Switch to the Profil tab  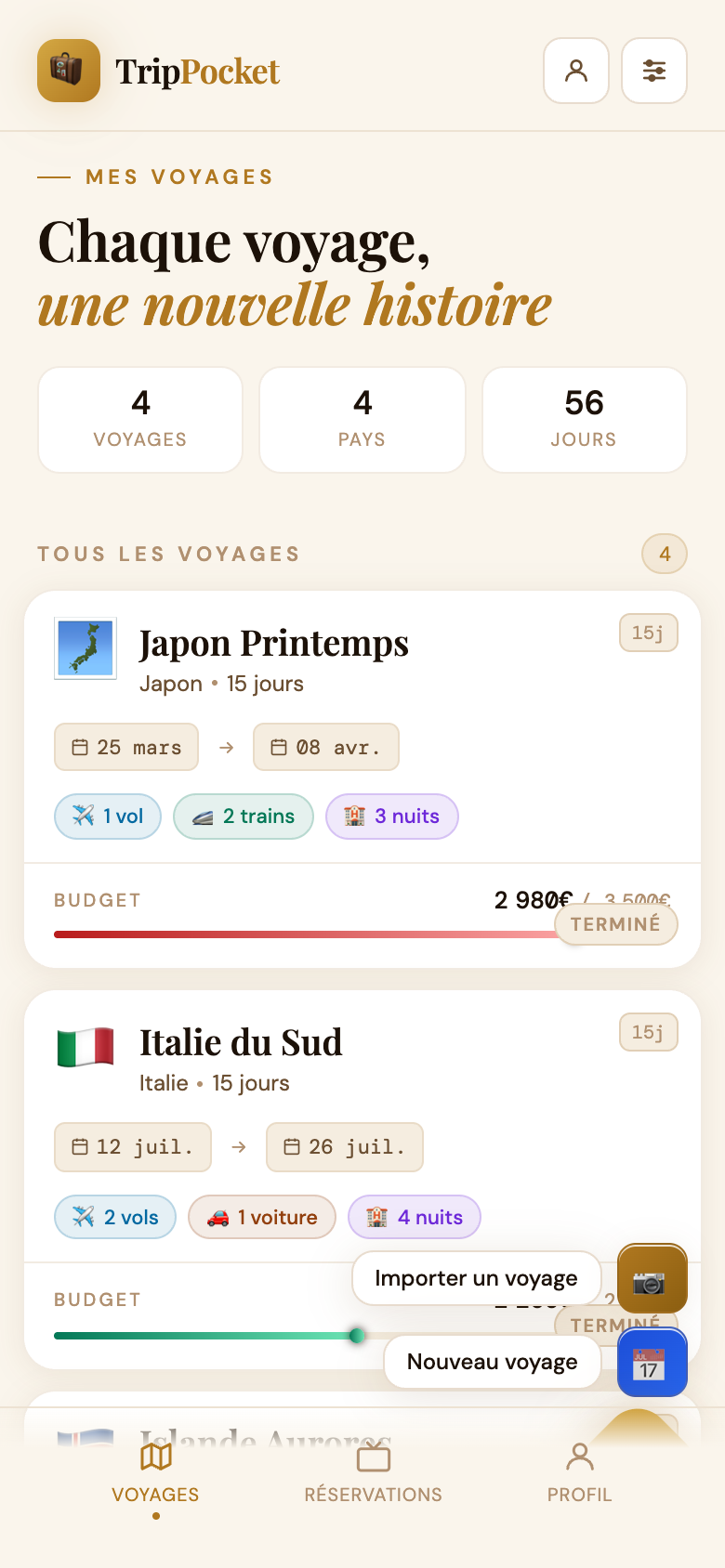(x=580, y=1473)
